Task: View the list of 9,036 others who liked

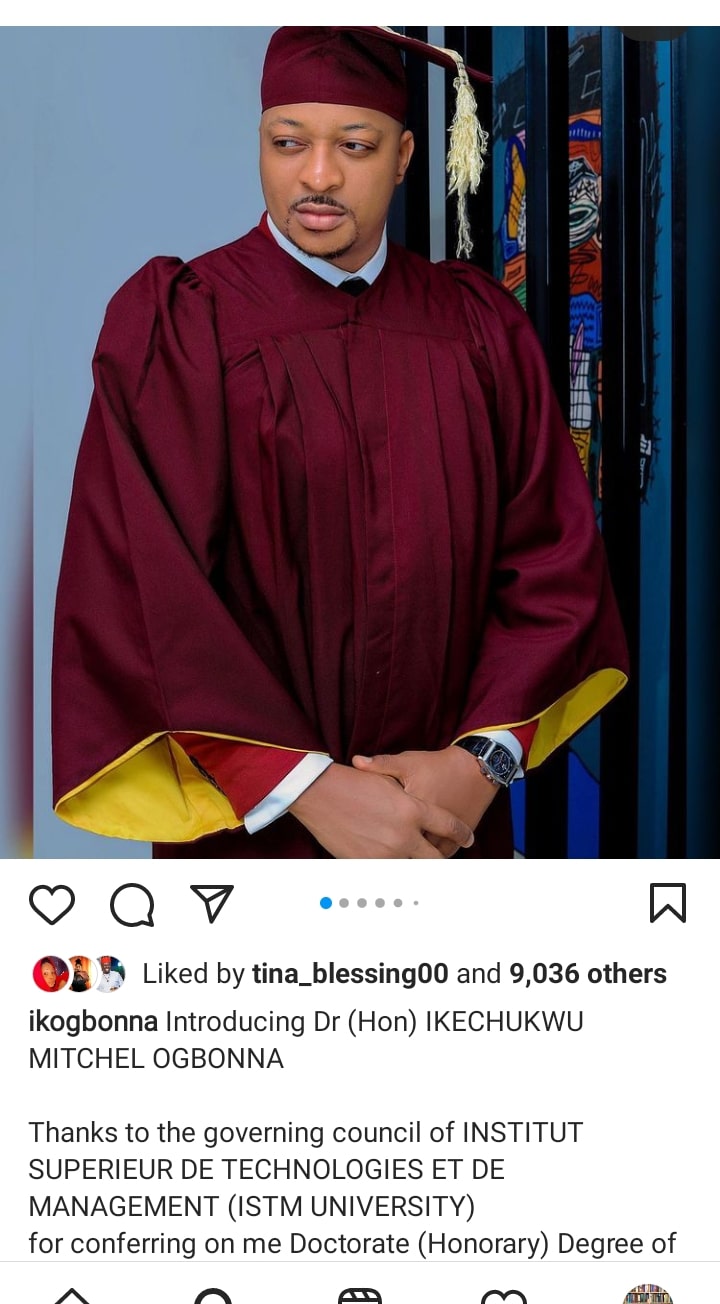Action: coord(588,974)
